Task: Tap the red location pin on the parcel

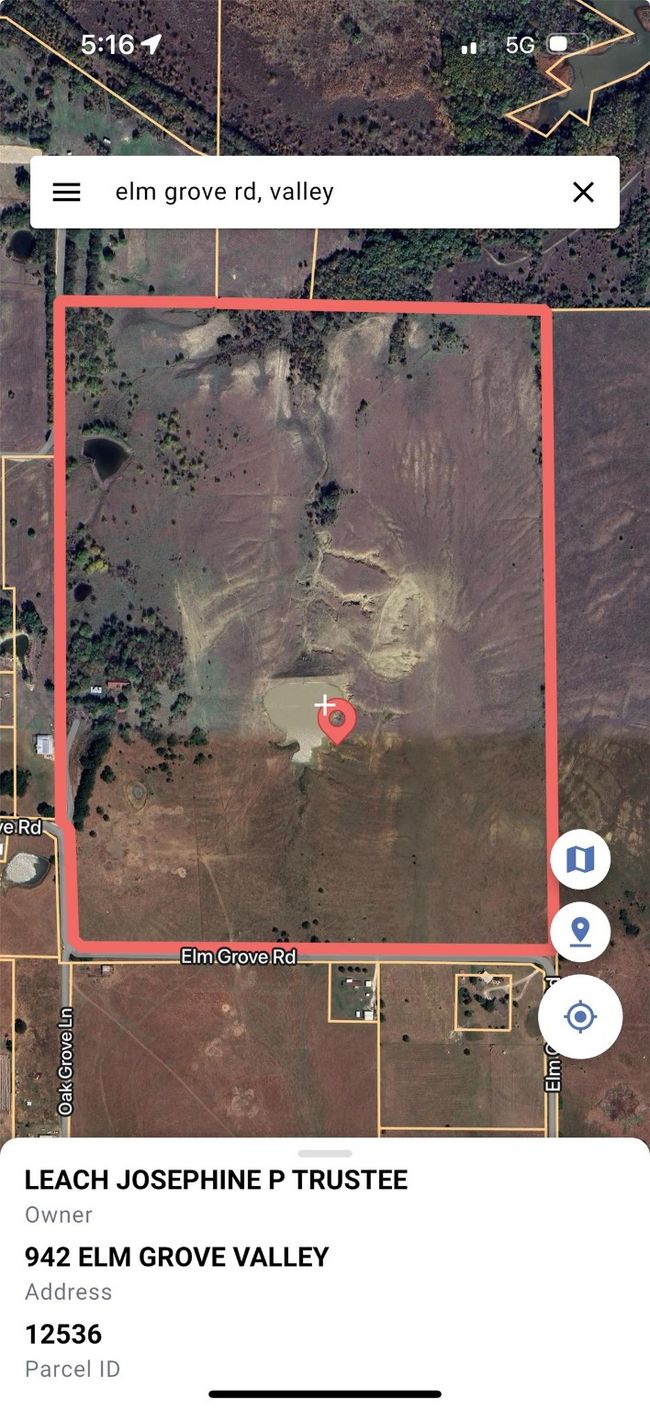Action: 337,719
